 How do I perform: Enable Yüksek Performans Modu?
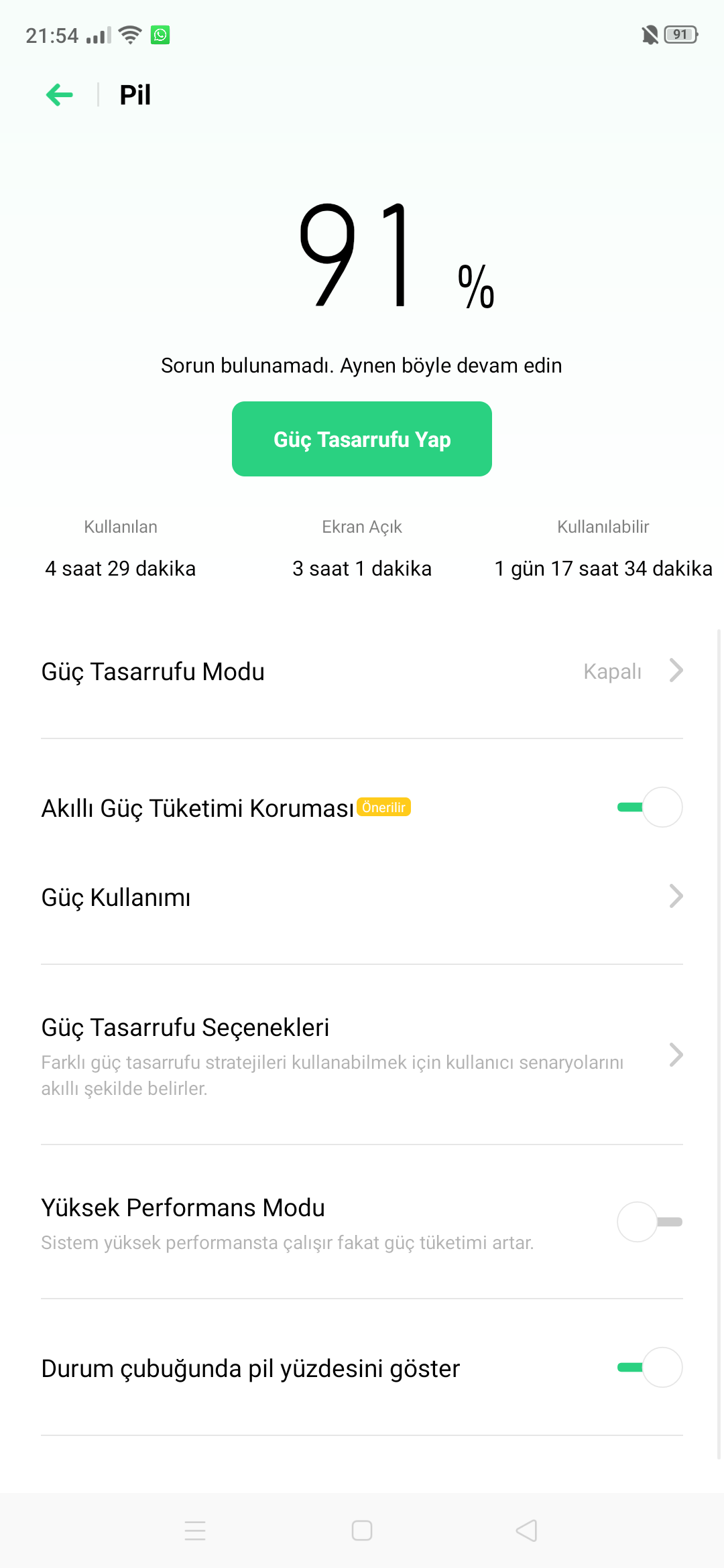point(650,1222)
